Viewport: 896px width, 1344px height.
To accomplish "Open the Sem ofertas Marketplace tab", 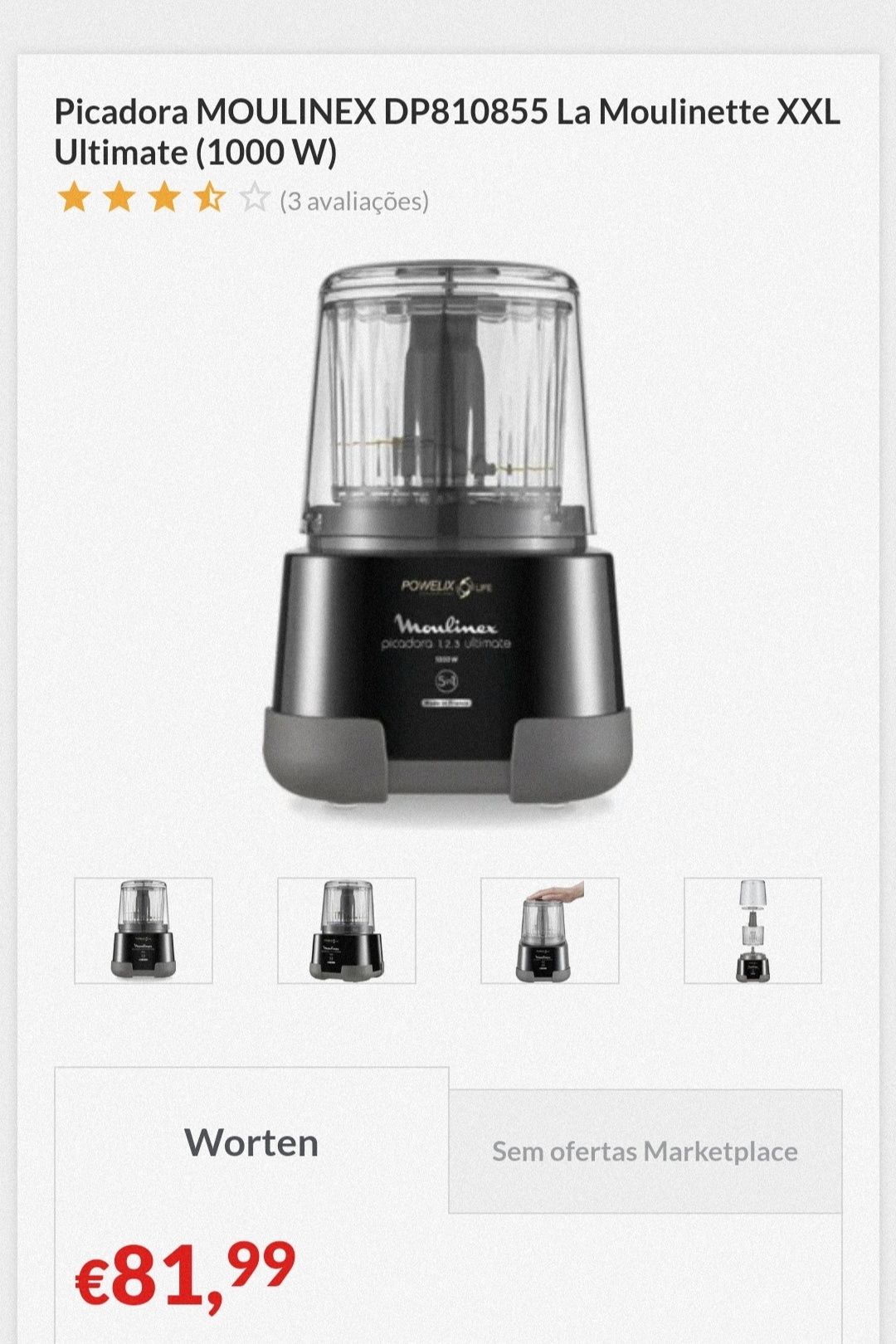I will [x=645, y=1152].
